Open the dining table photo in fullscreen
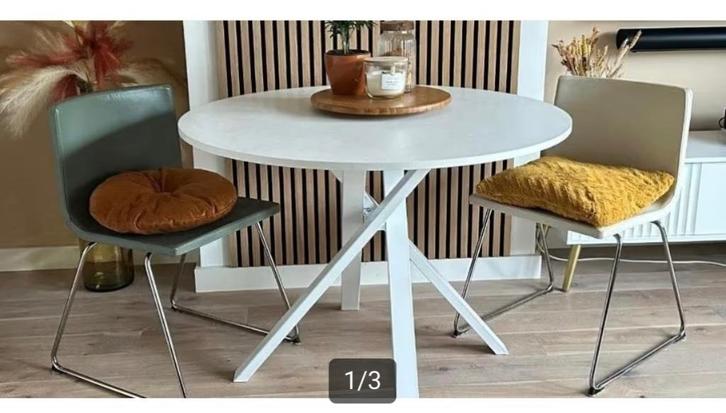 pos(363,200)
